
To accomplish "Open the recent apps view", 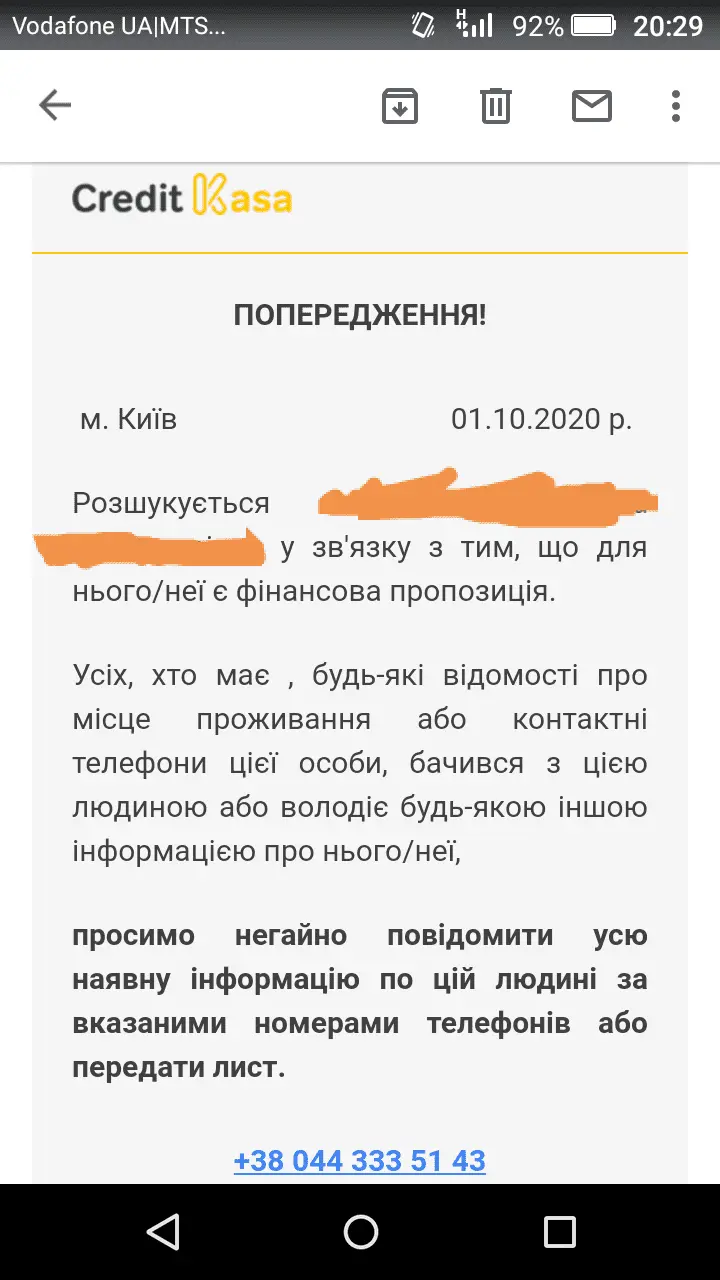I will (x=559, y=1232).
